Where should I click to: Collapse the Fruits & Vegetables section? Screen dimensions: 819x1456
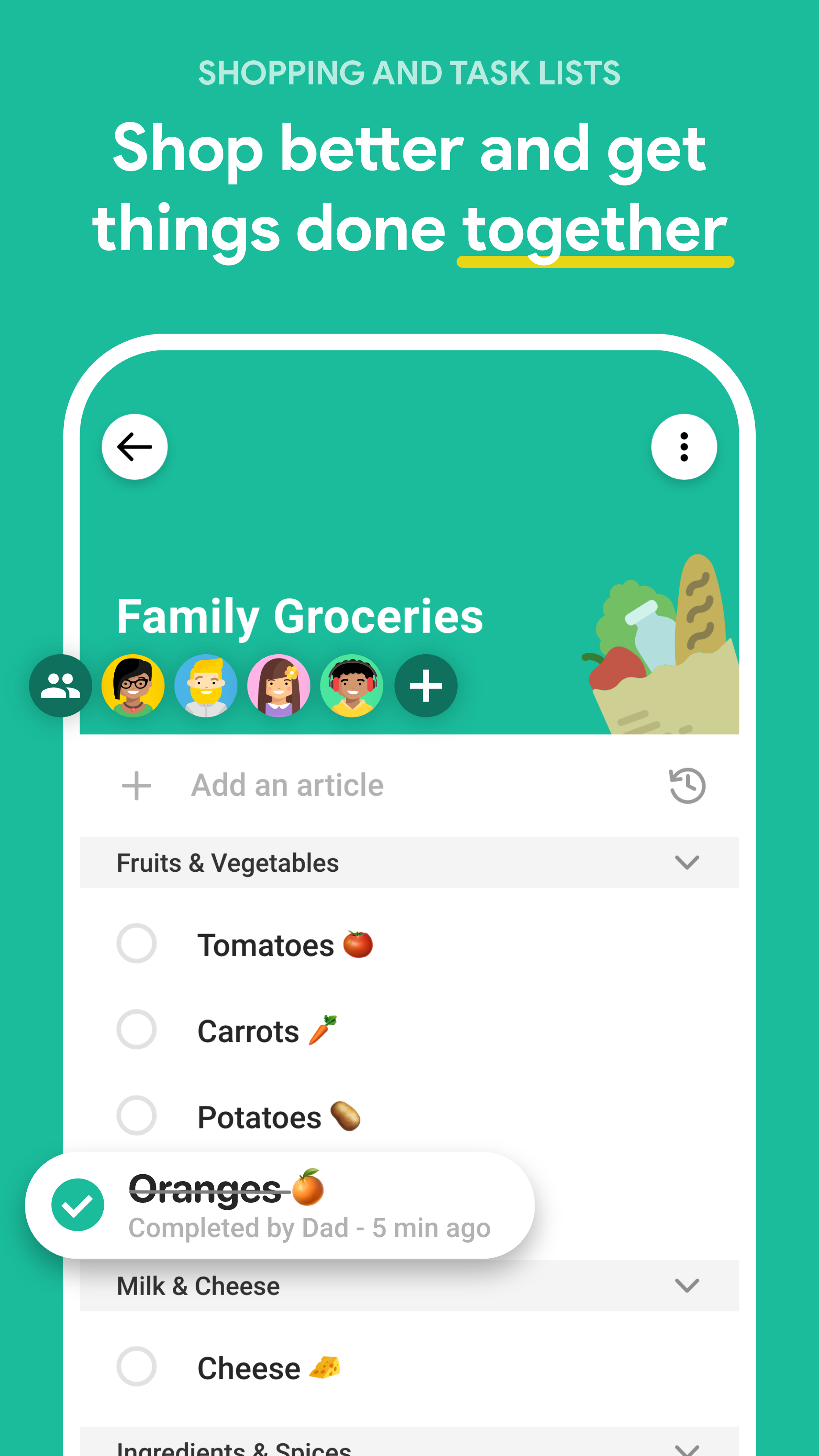coord(686,863)
